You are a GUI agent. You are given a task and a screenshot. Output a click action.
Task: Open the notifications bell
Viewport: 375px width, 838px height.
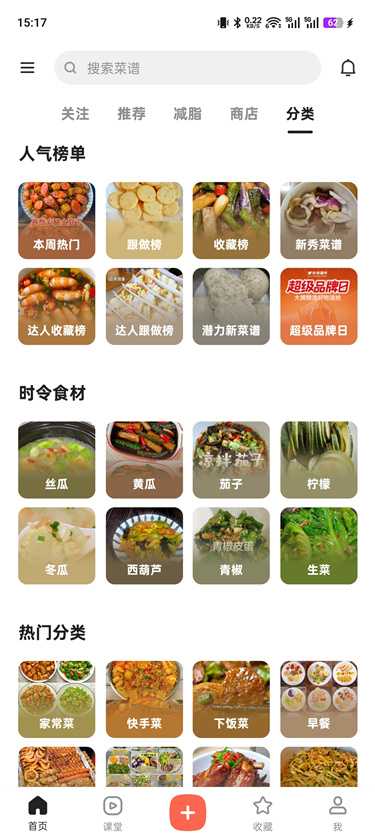tap(348, 68)
